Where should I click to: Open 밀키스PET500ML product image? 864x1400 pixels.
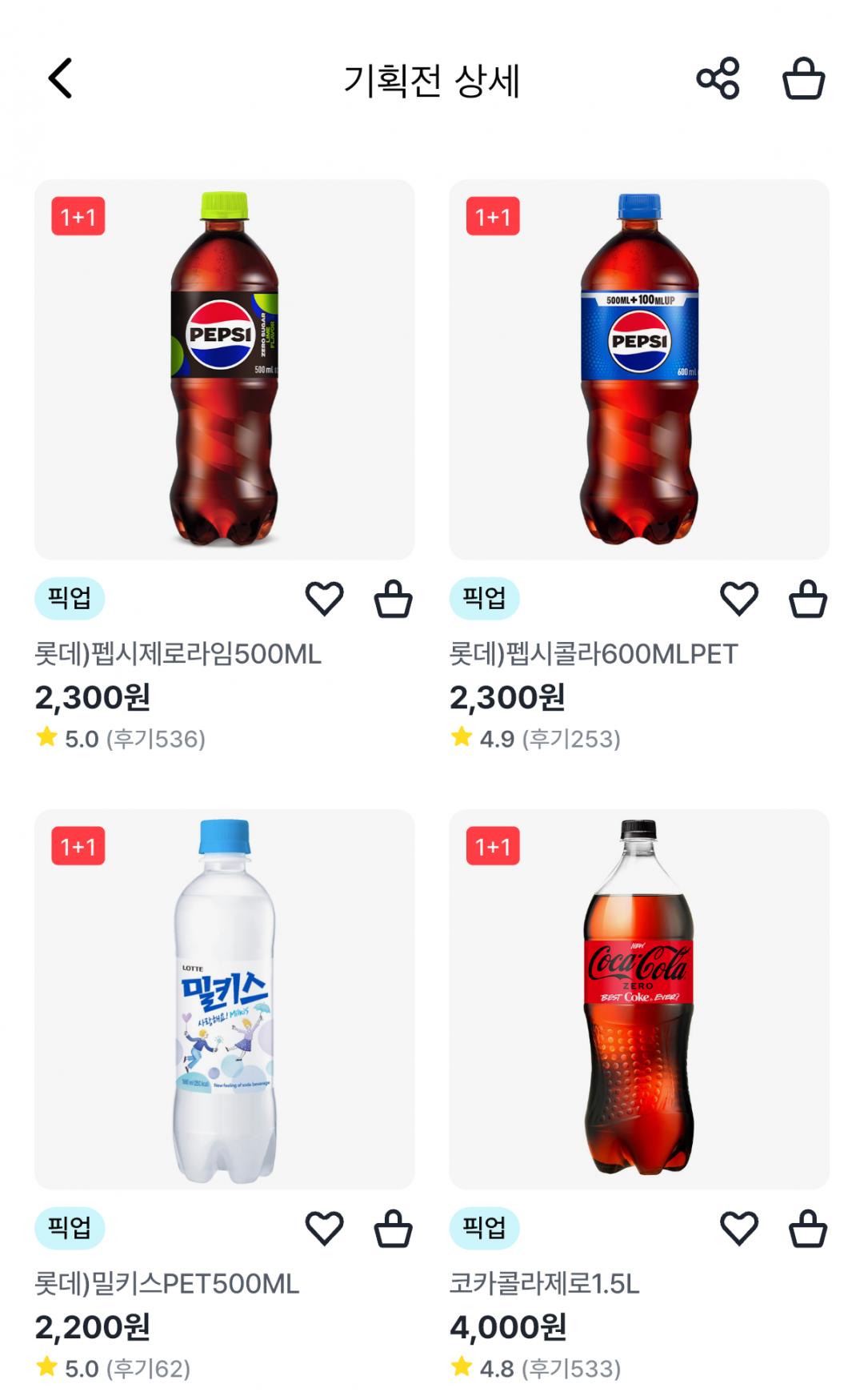(x=224, y=999)
